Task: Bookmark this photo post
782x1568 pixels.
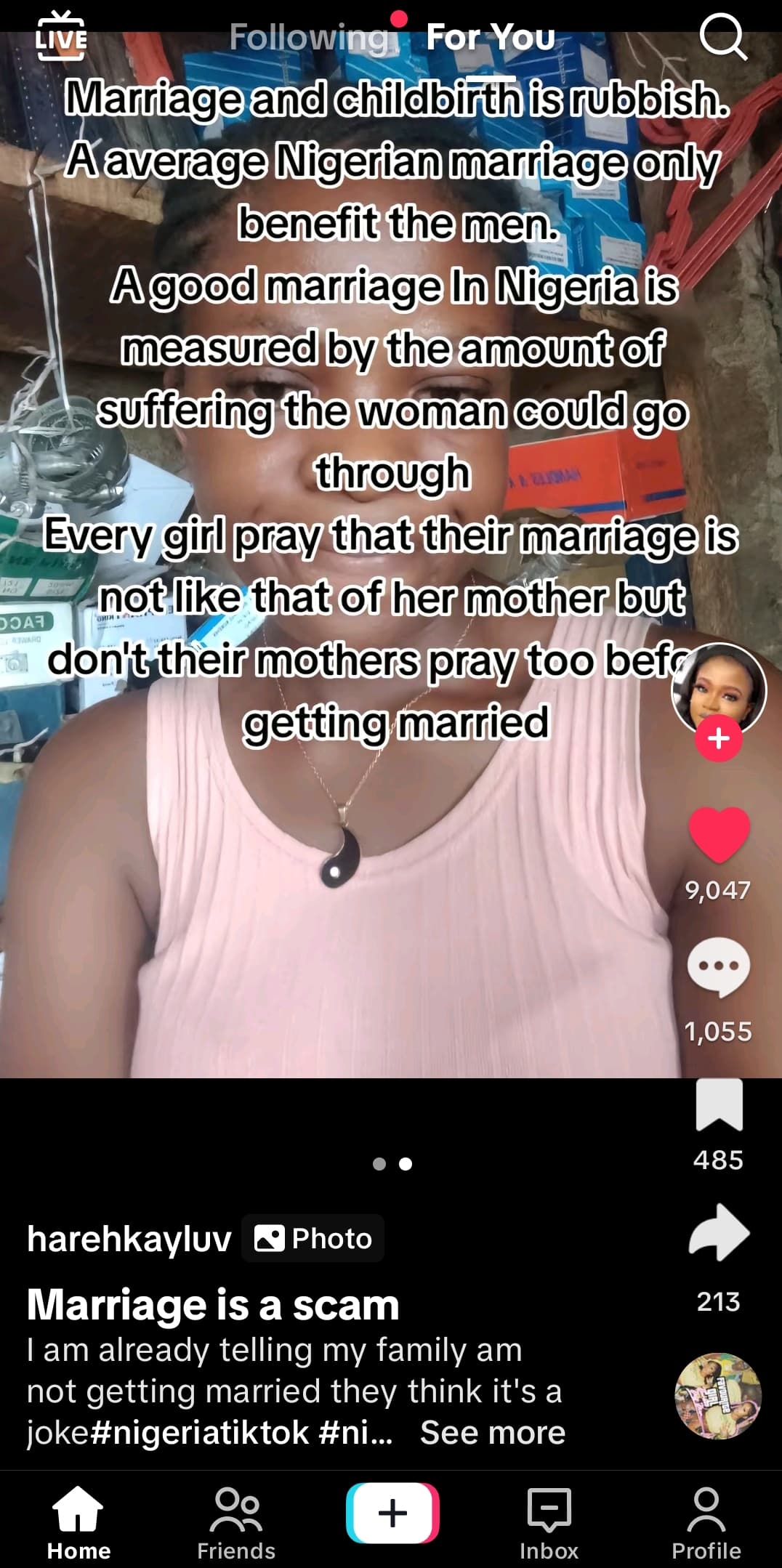Action: coord(718,1104)
